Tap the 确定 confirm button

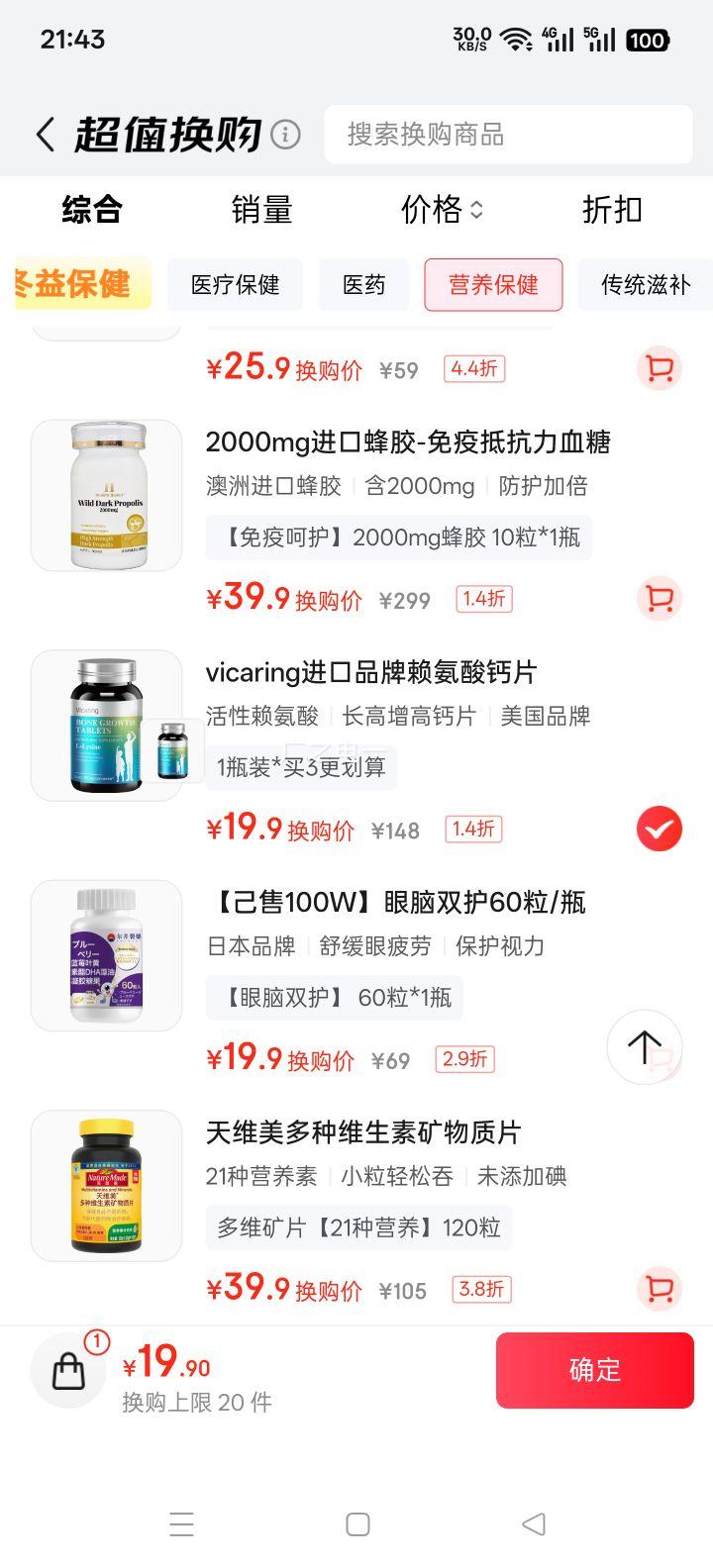coord(594,1370)
